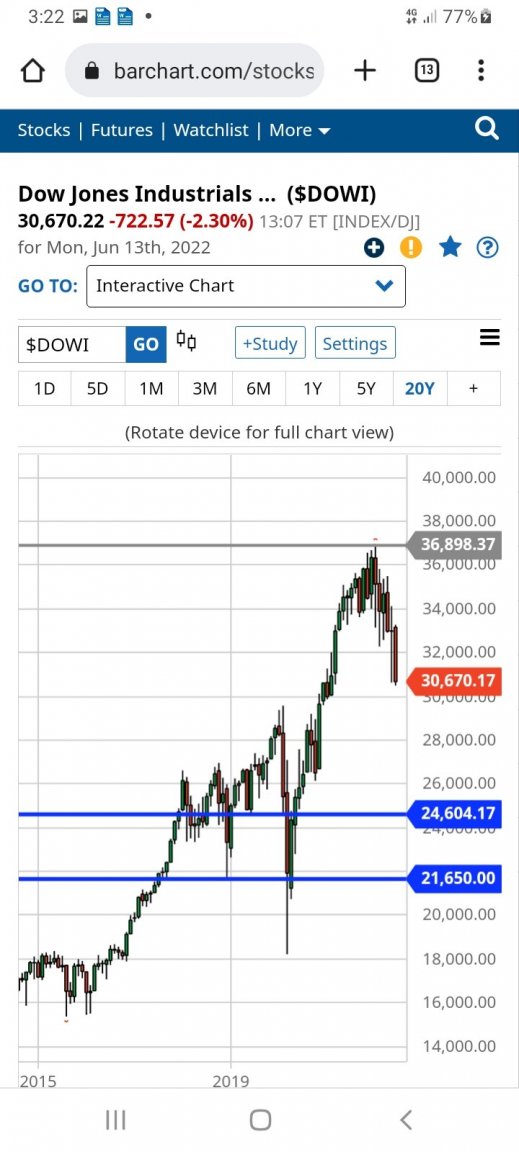
Task: Expand the Interactive Chart dropdown
Action: pos(246,286)
